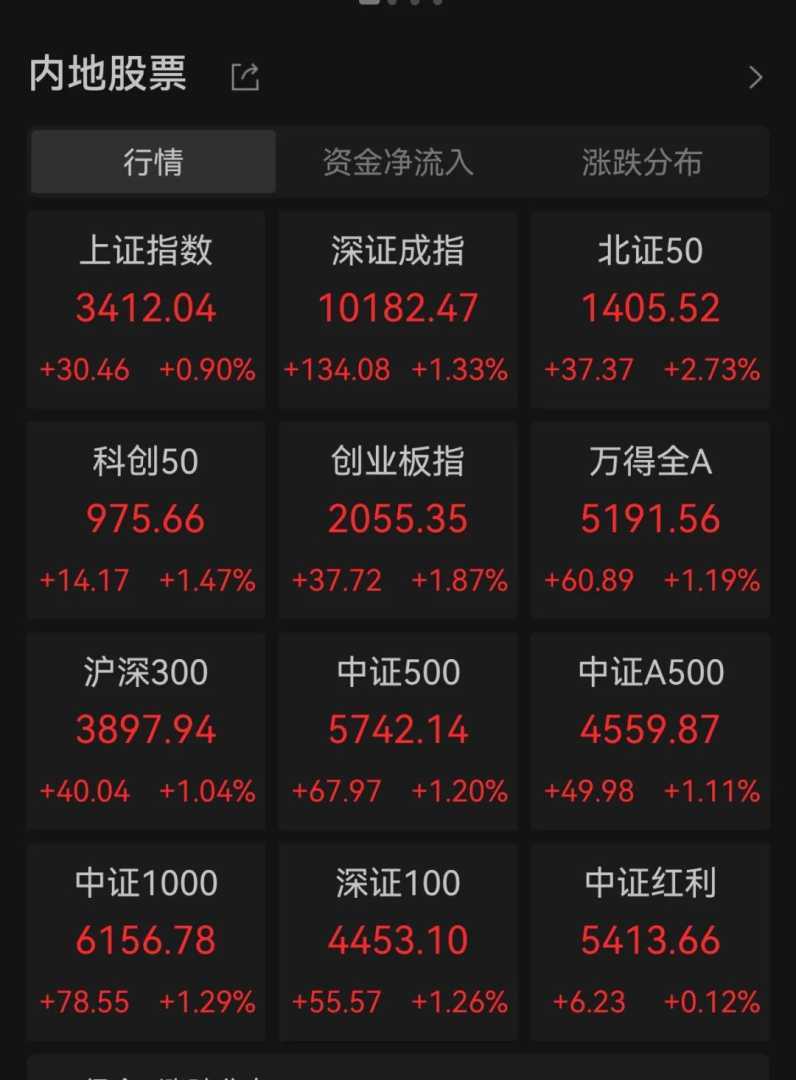Expand 内地股票 with the right chevron
This screenshot has width=796, height=1080.
[755, 77]
